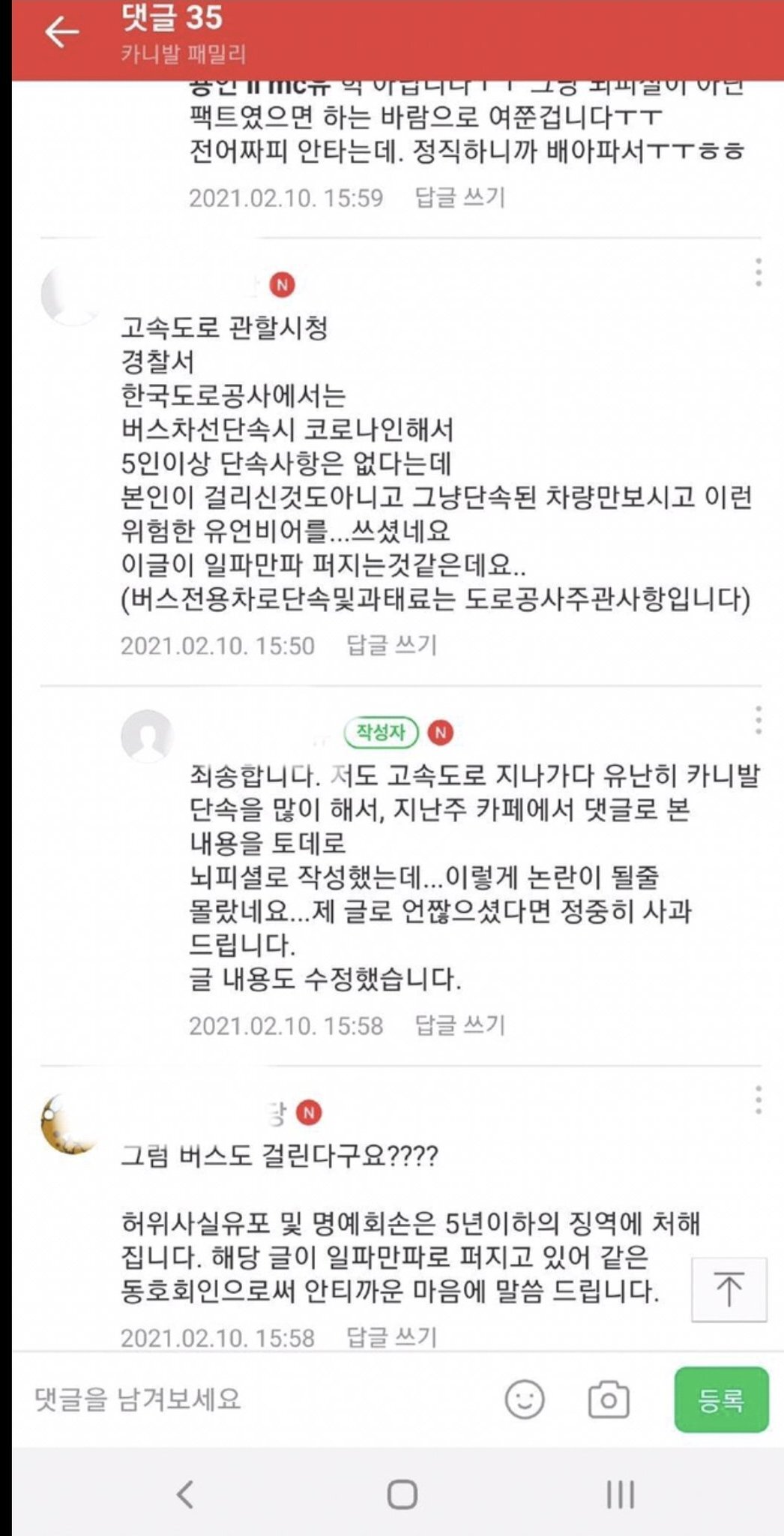Jump to top with the arrow button
Screen dimensions: 784x1536
[729, 1289]
